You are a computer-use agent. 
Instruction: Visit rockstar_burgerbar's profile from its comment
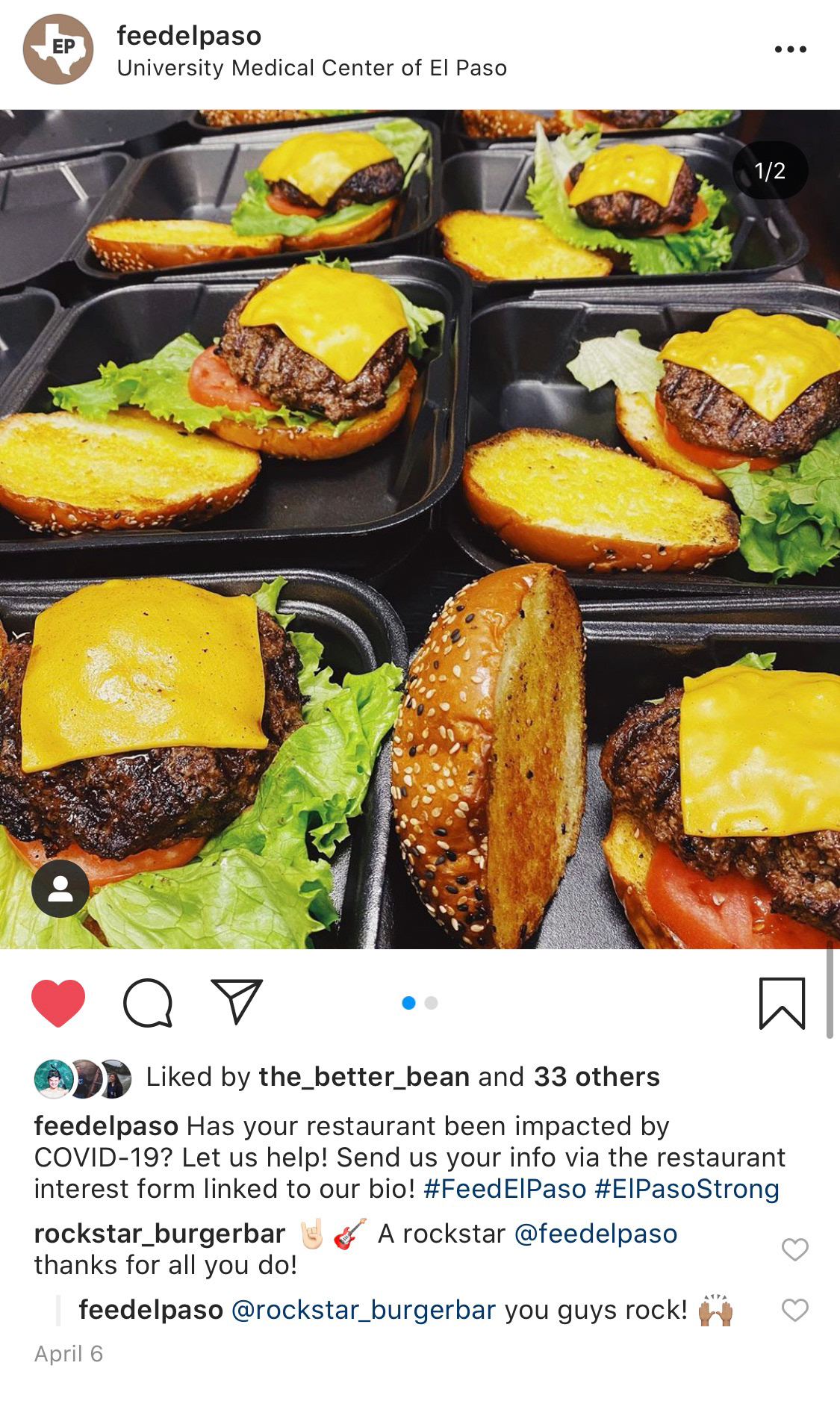click(160, 1234)
